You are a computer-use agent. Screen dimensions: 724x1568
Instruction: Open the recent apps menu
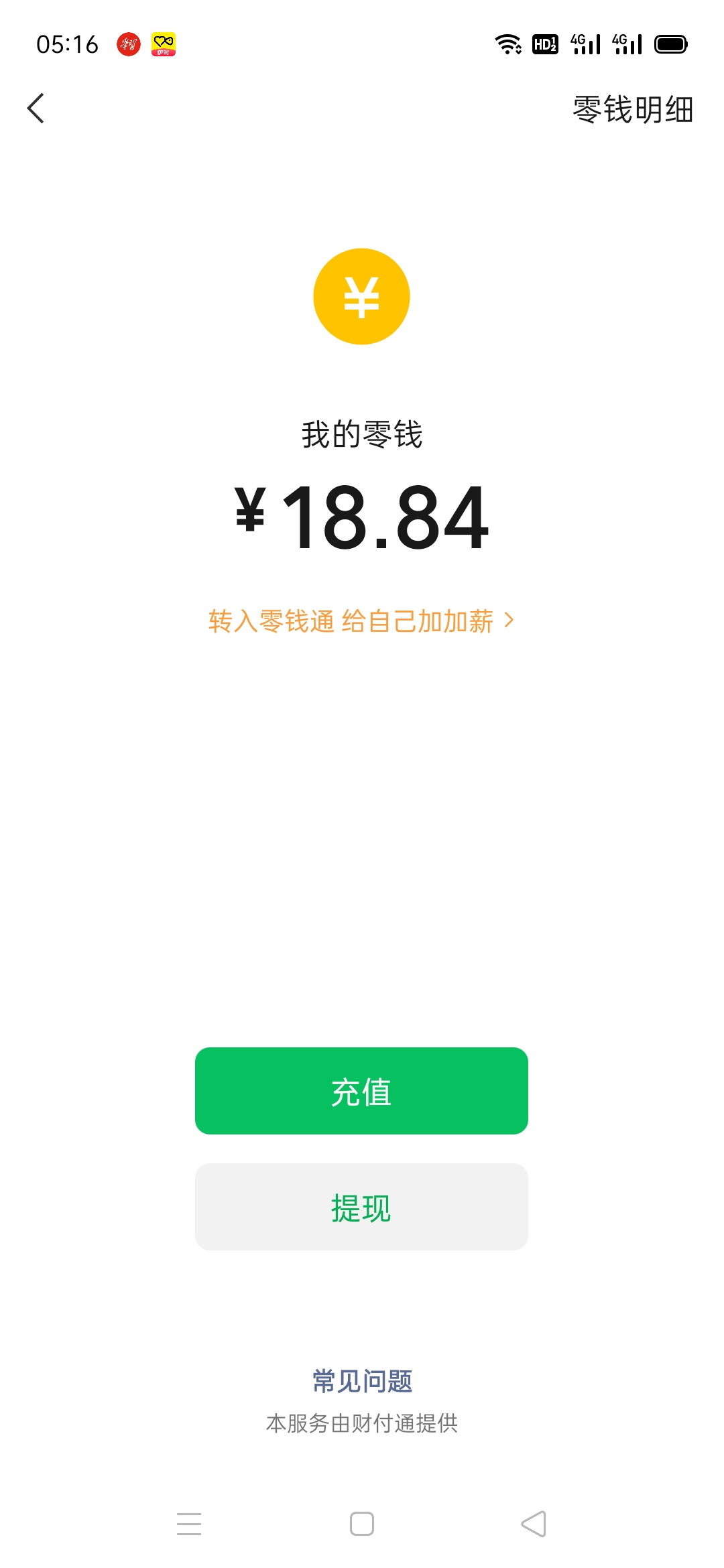(189, 1524)
